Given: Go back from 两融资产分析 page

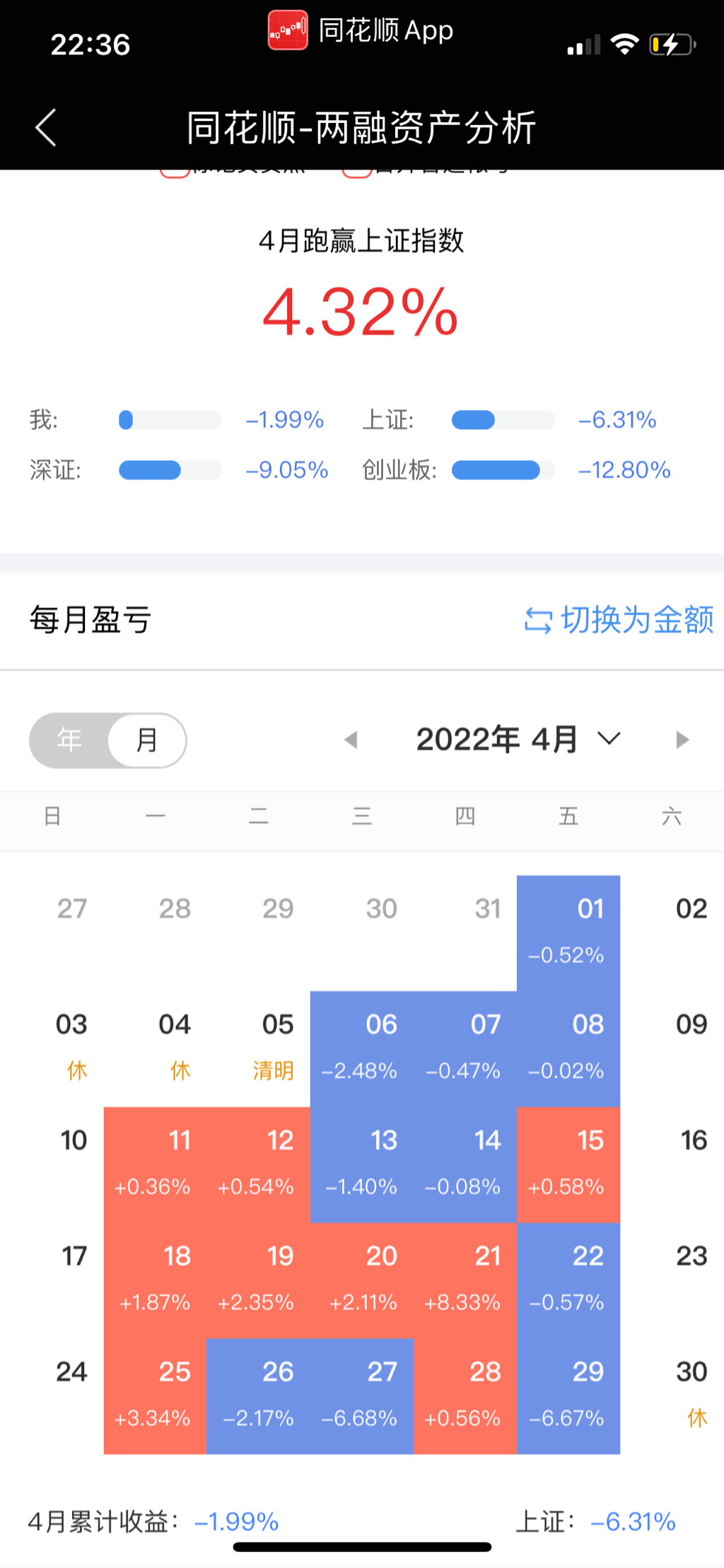Looking at the screenshot, I should (x=46, y=128).
